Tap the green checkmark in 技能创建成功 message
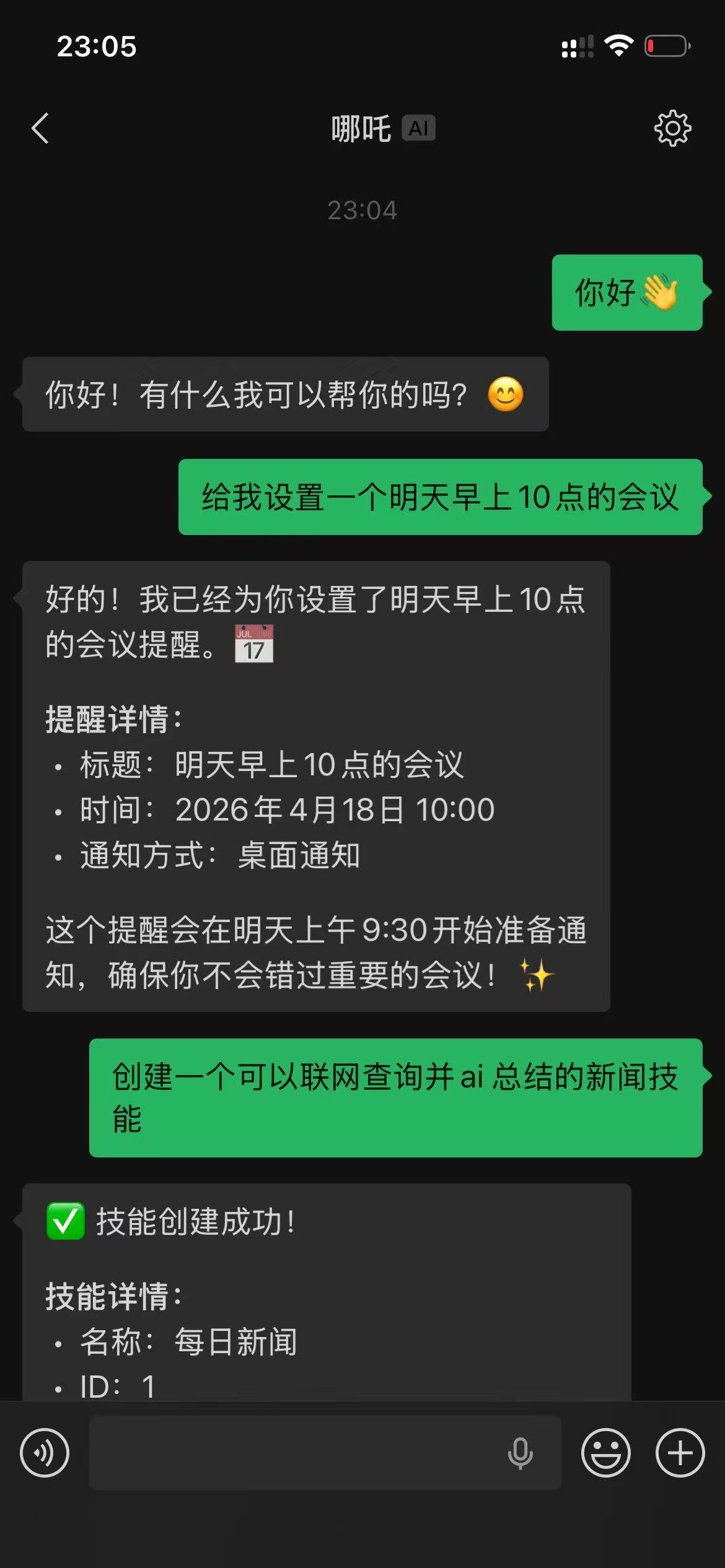 (x=64, y=1221)
